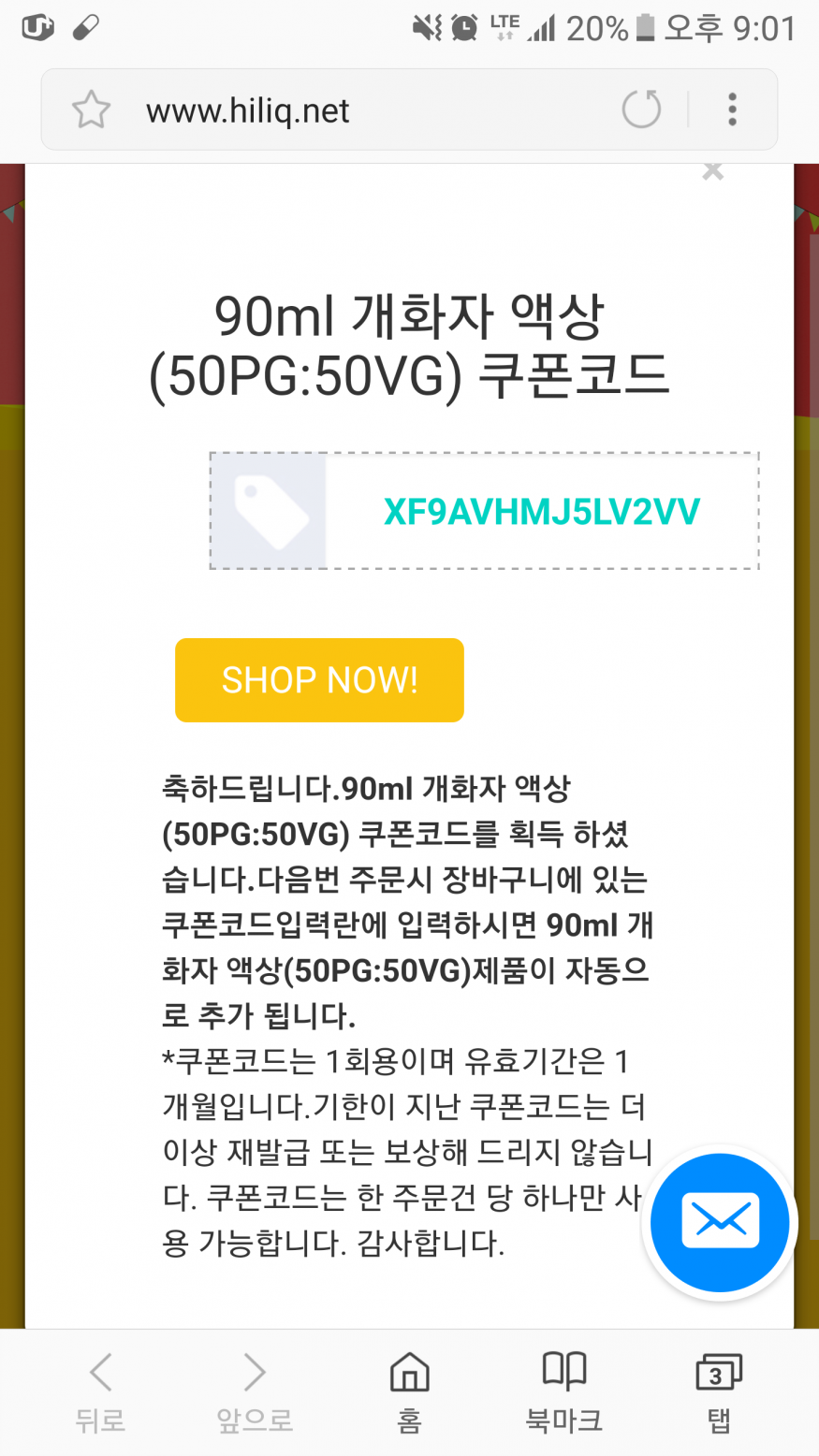Image resolution: width=819 pixels, height=1456 pixels.
Task: Open the blue mail chat button
Action: tap(720, 1222)
